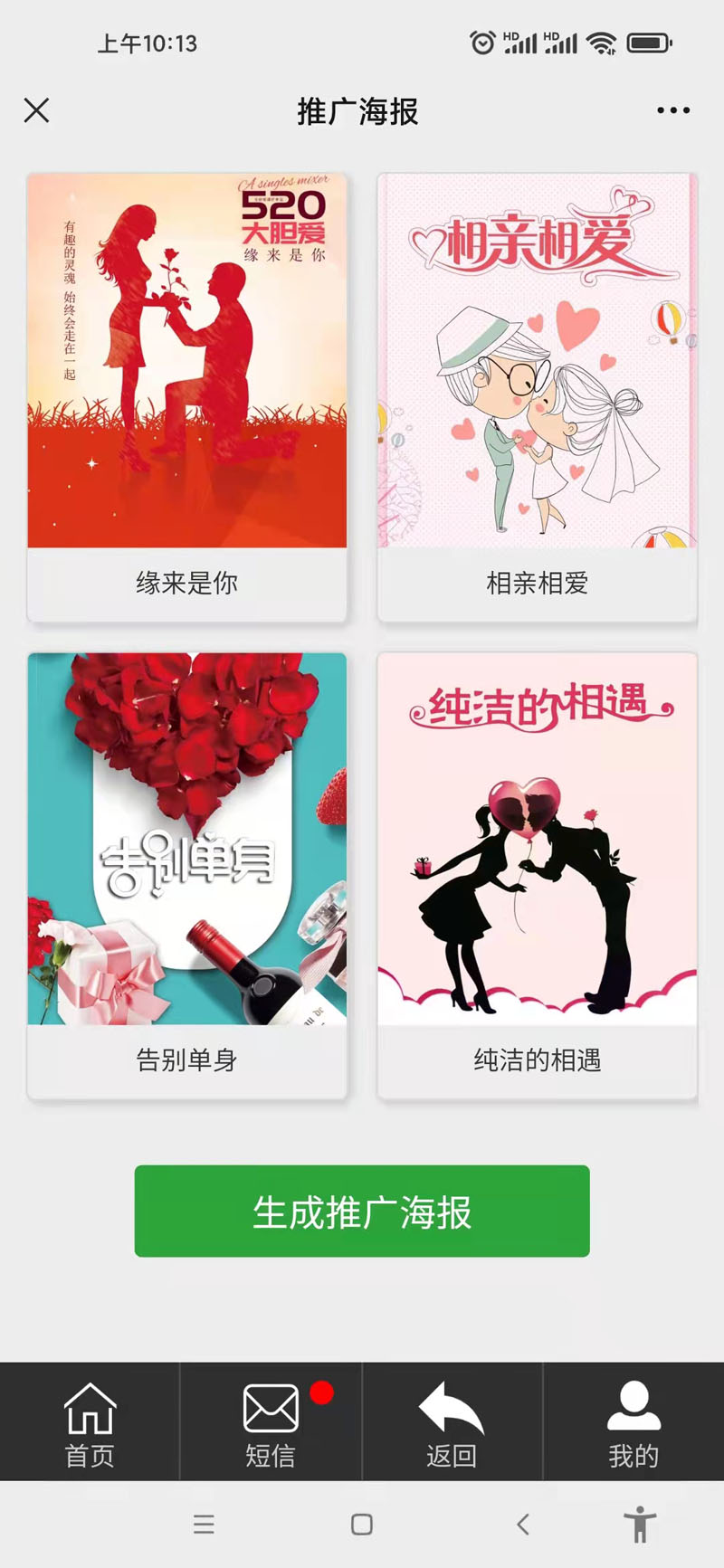Tap the system home button
This screenshot has height=1568, width=724.
(362, 1525)
